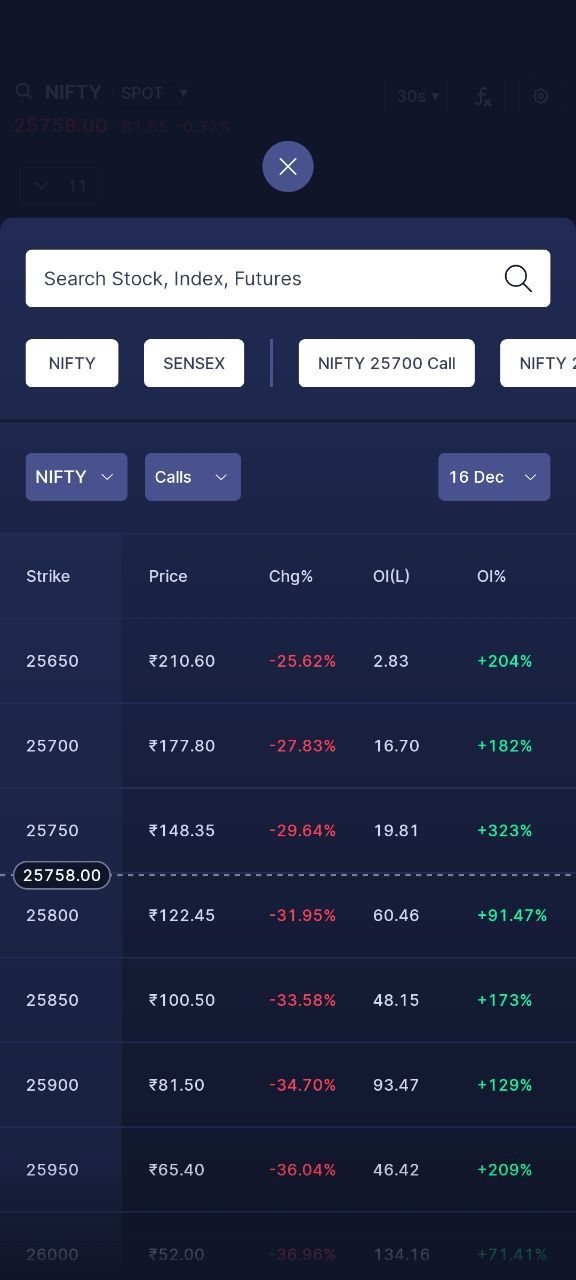
Task: Tap the Search Stock, Index, Futures field
Action: coord(288,278)
